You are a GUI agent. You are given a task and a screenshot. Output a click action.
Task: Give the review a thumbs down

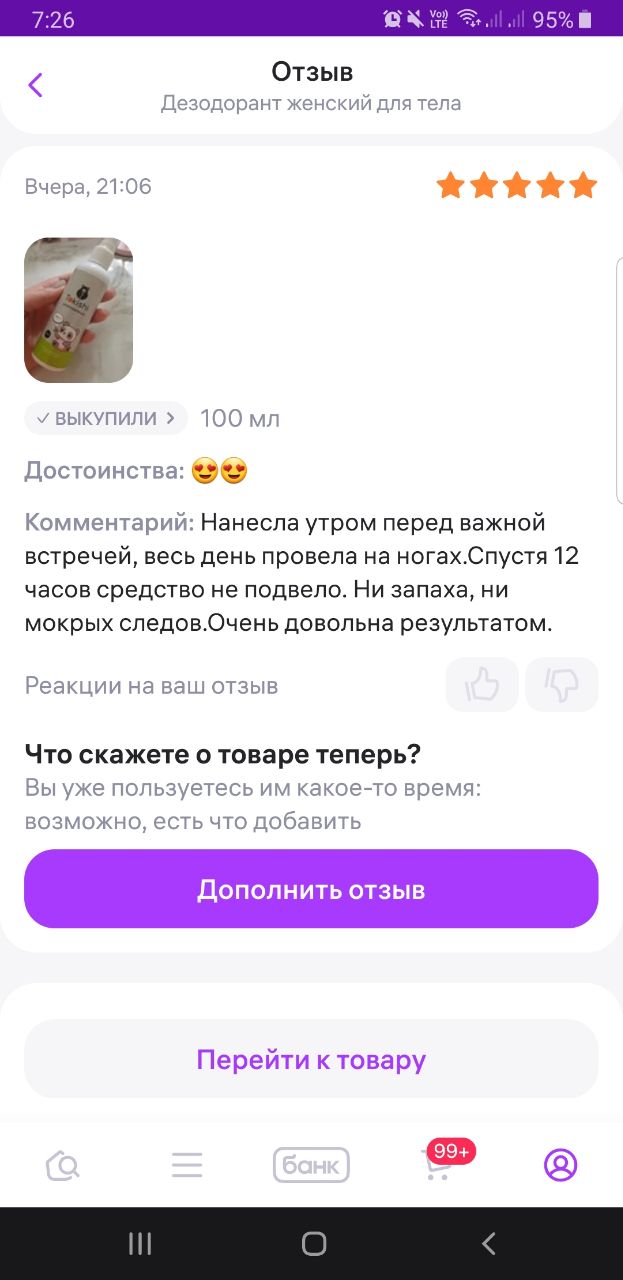pyautogui.click(x=561, y=685)
